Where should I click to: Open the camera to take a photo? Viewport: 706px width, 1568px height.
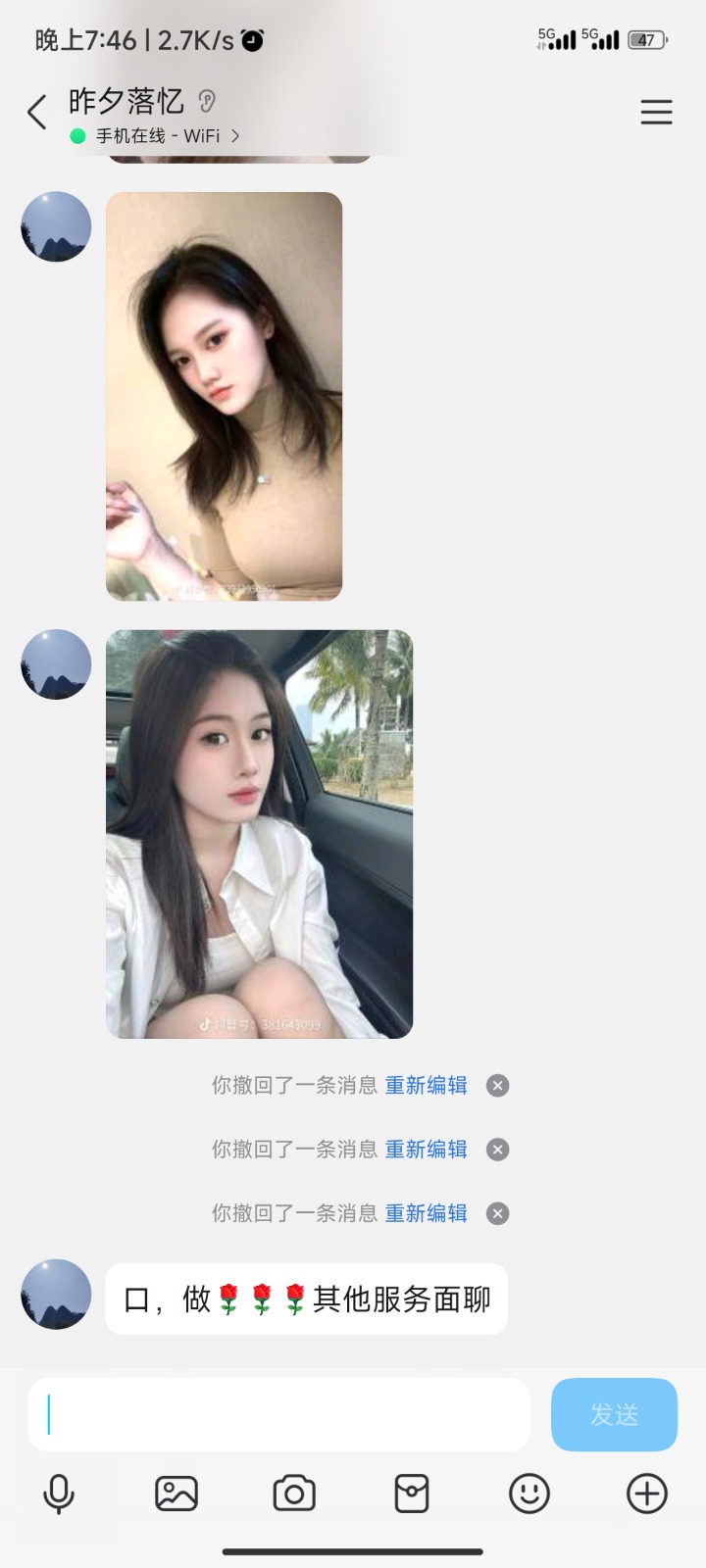point(294,1494)
